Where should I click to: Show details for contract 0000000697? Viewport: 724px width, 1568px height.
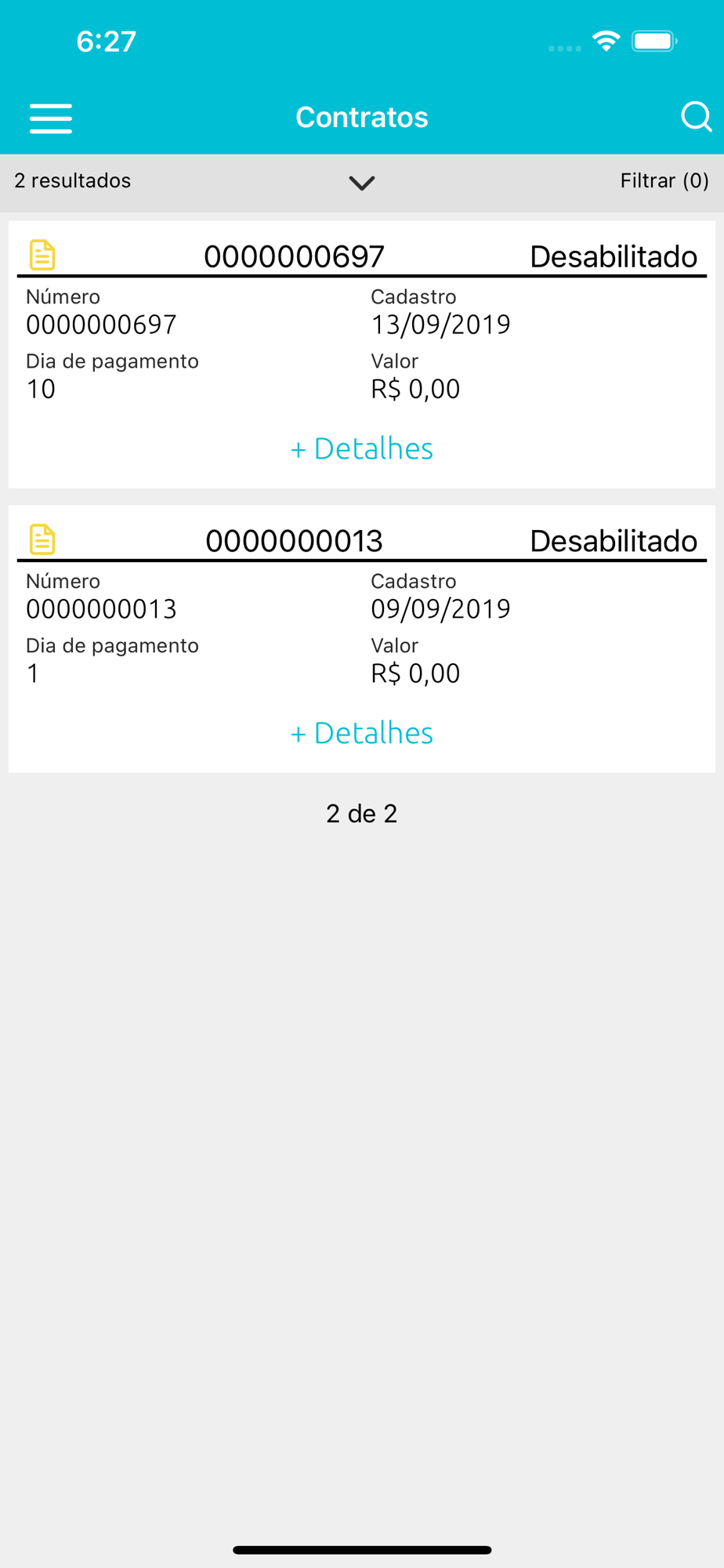pyautogui.click(x=361, y=448)
